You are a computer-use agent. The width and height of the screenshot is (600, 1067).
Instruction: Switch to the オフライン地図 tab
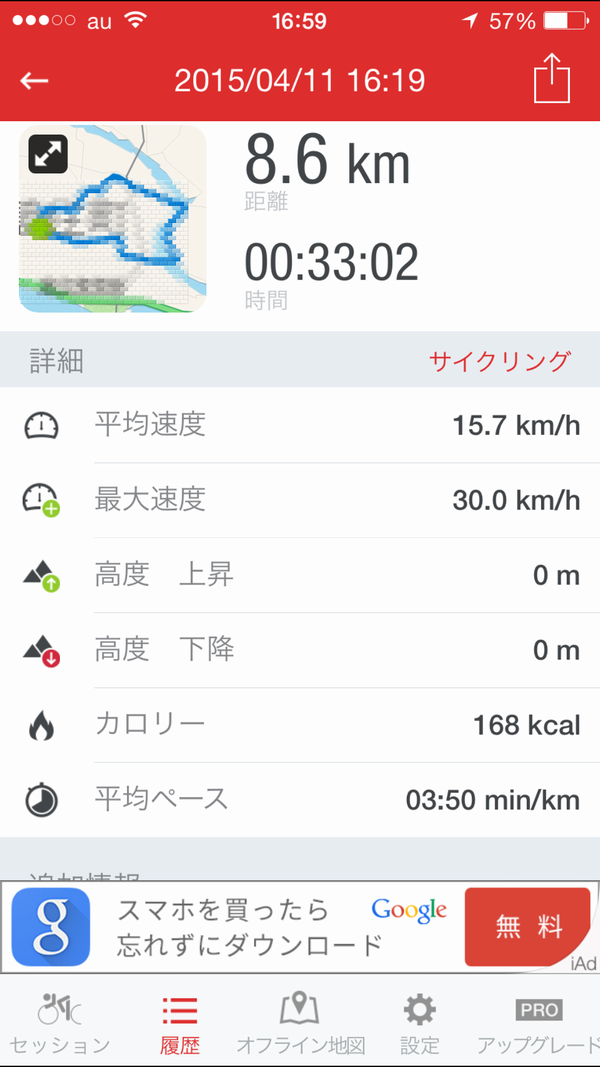click(x=300, y=1023)
